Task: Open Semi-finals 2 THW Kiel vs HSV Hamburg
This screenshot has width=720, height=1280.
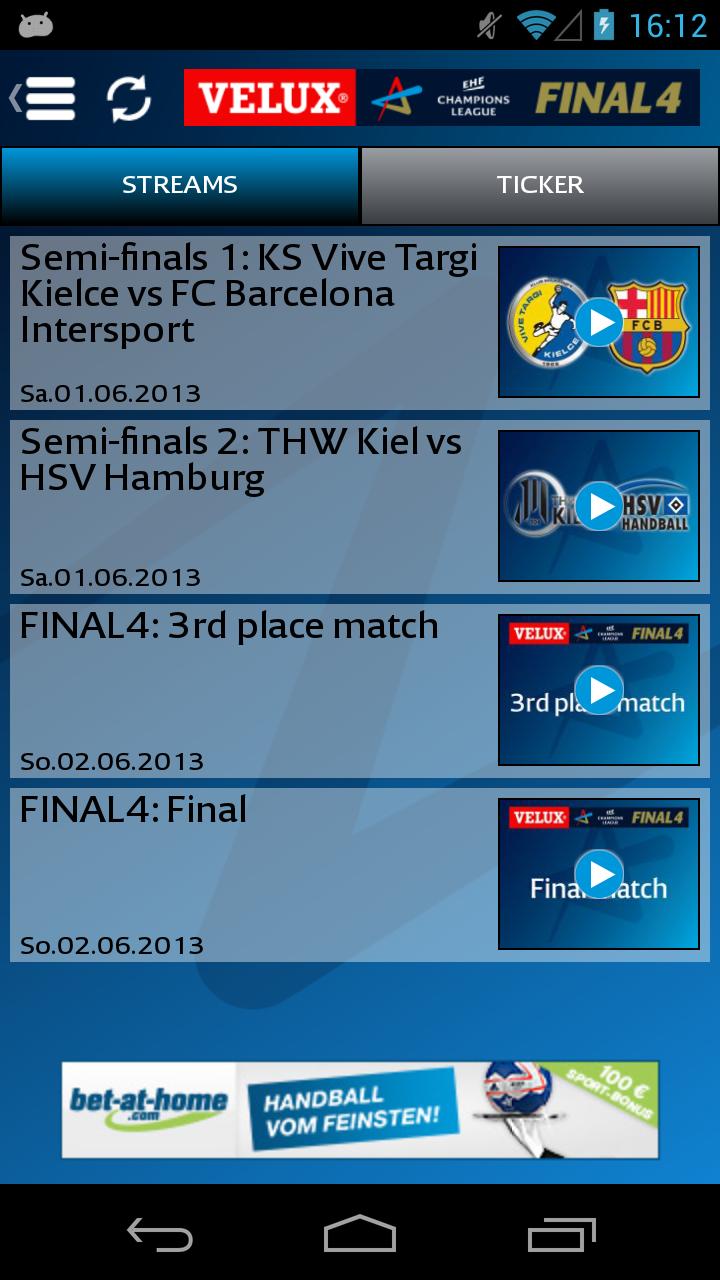Action: click(x=250, y=505)
